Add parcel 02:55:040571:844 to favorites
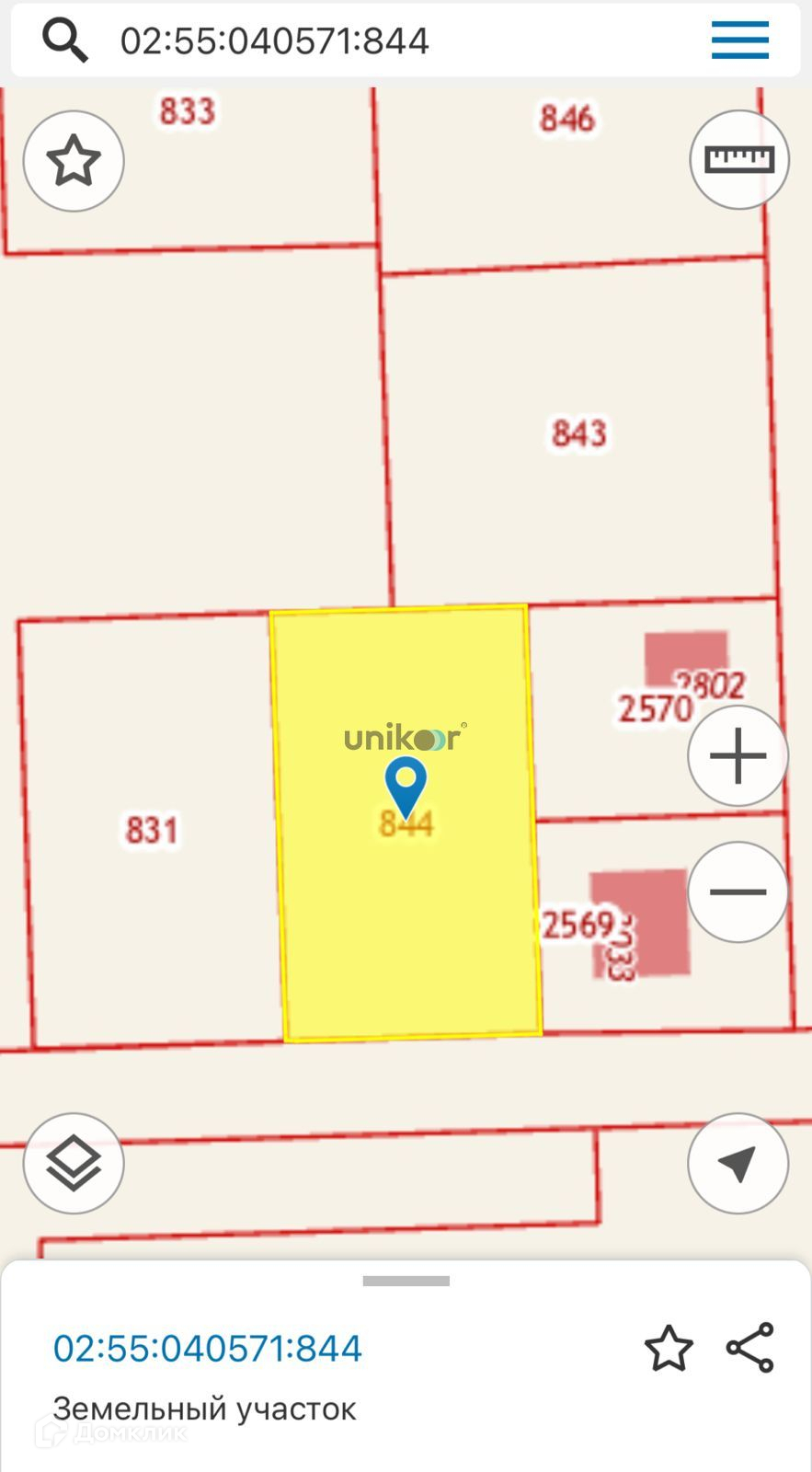 (x=669, y=1349)
